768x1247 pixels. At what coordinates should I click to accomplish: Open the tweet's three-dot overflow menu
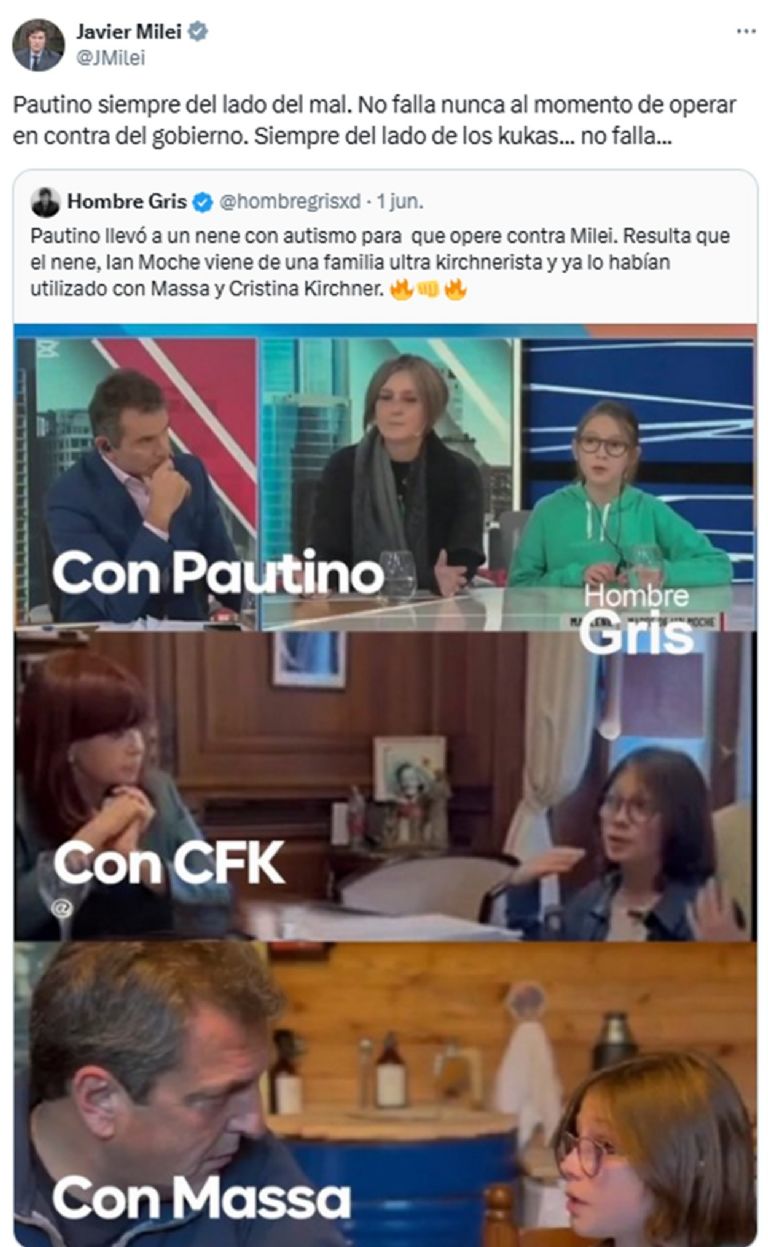[x=746, y=31]
